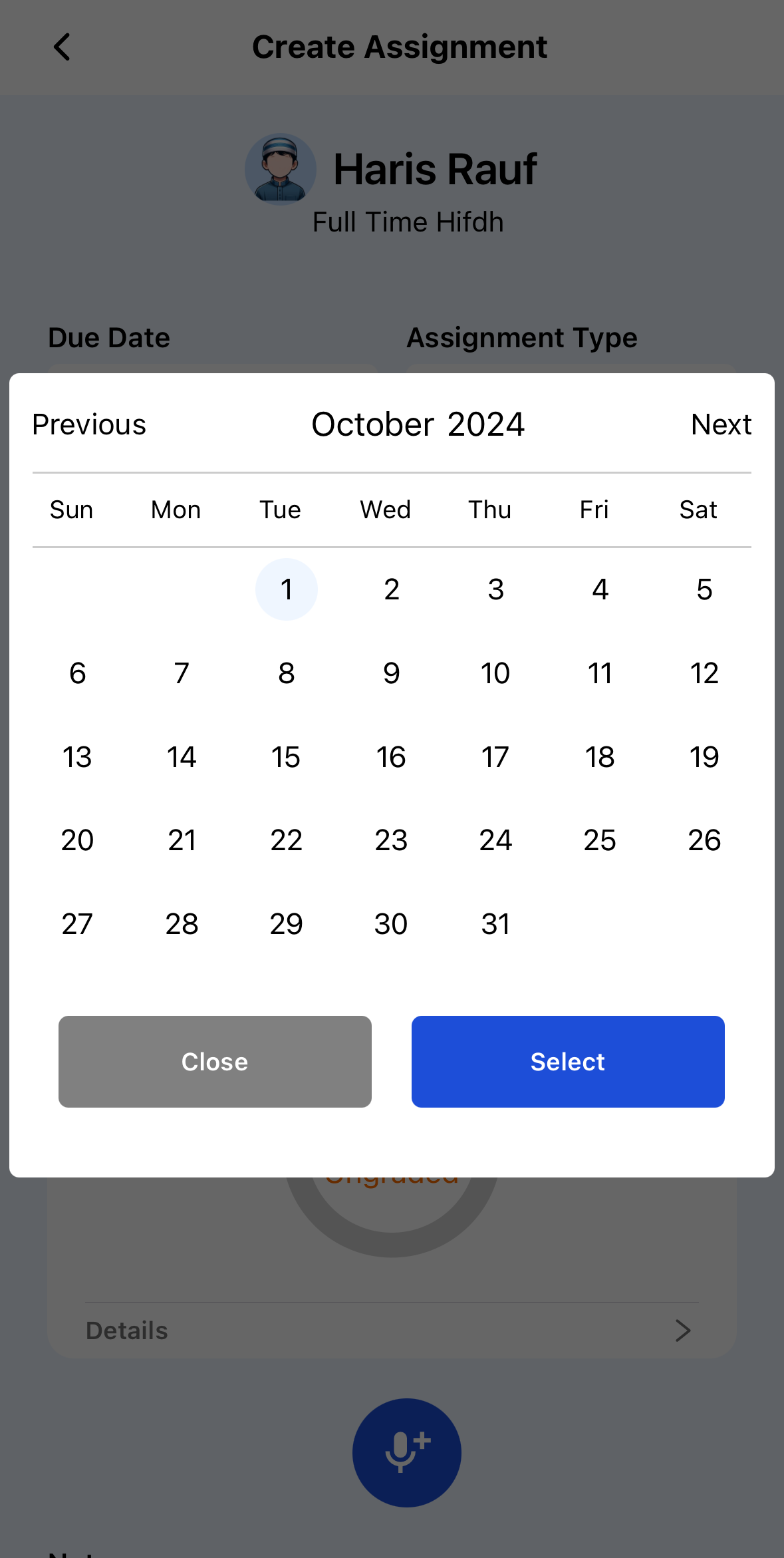Tap October 27 in the grid
Screen dimensions: 784x1558
[x=77, y=924]
